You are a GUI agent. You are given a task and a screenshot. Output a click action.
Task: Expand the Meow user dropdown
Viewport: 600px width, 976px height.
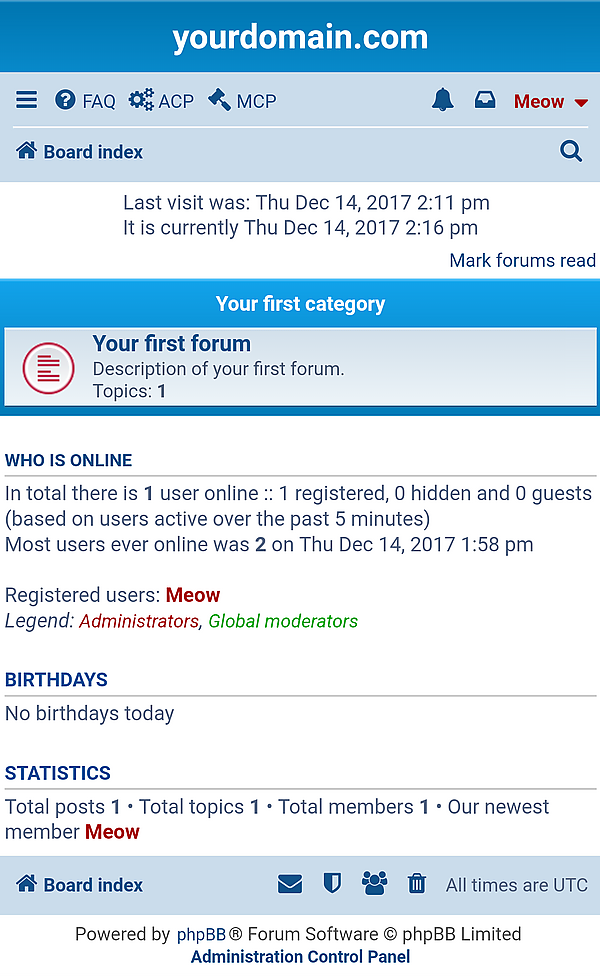[x=550, y=101]
